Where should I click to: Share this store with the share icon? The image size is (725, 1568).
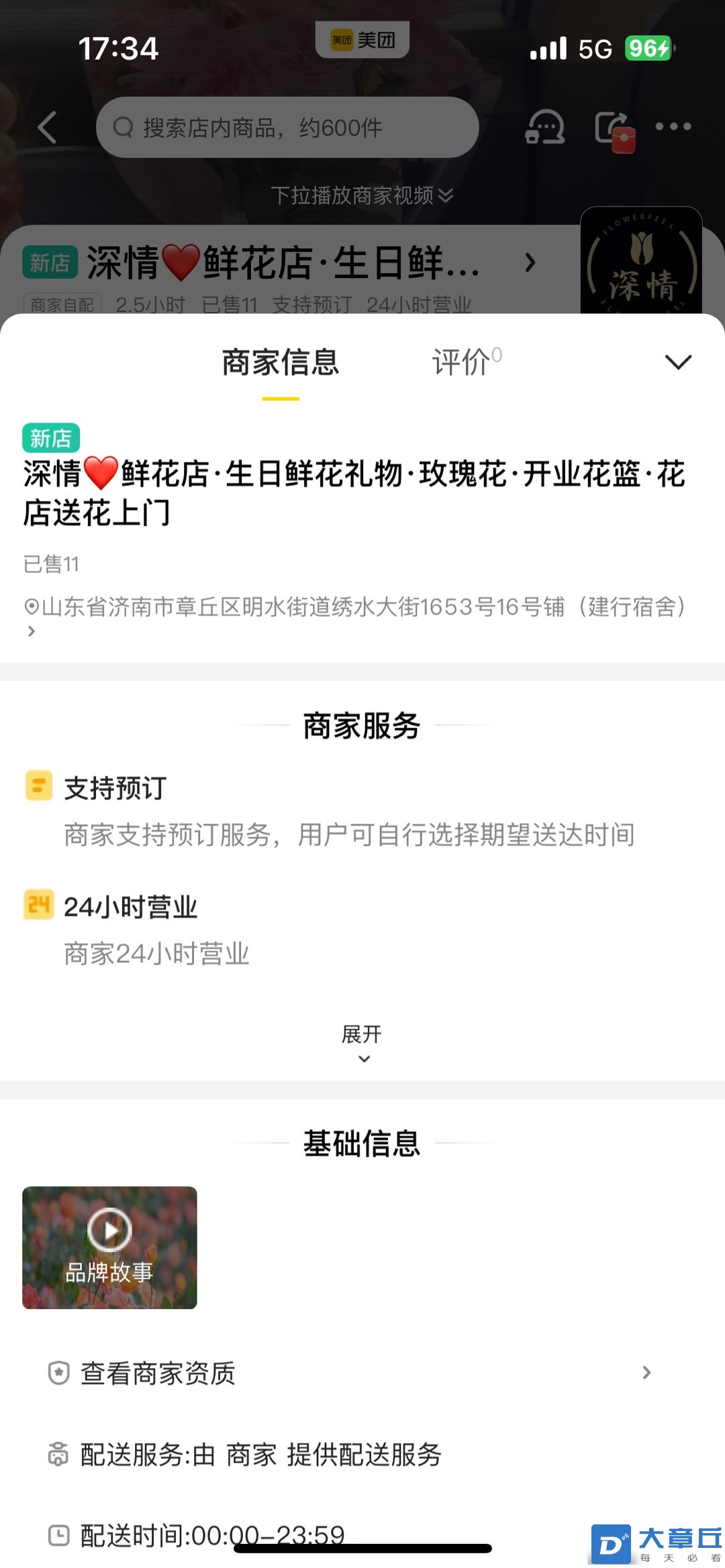coord(613,129)
